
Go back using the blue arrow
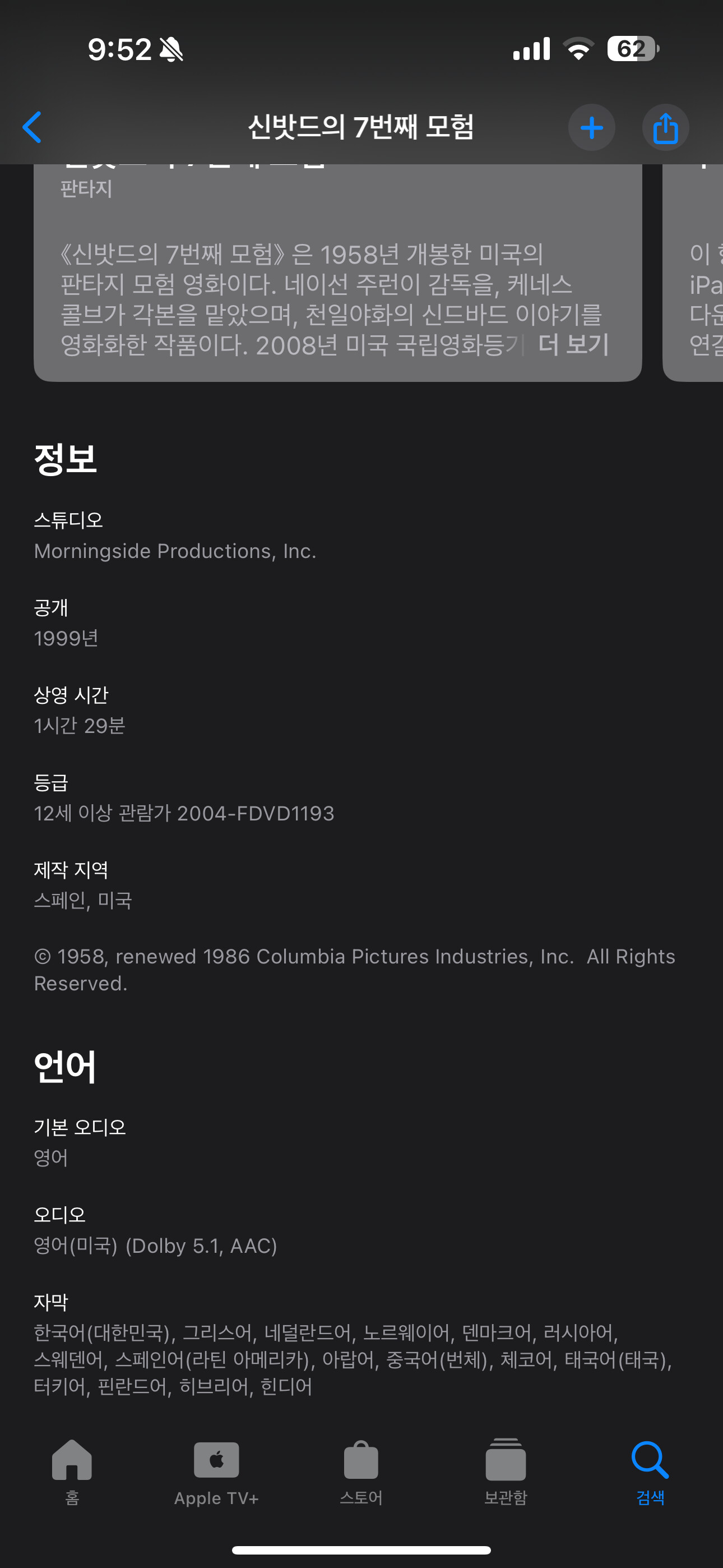click(31, 127)
